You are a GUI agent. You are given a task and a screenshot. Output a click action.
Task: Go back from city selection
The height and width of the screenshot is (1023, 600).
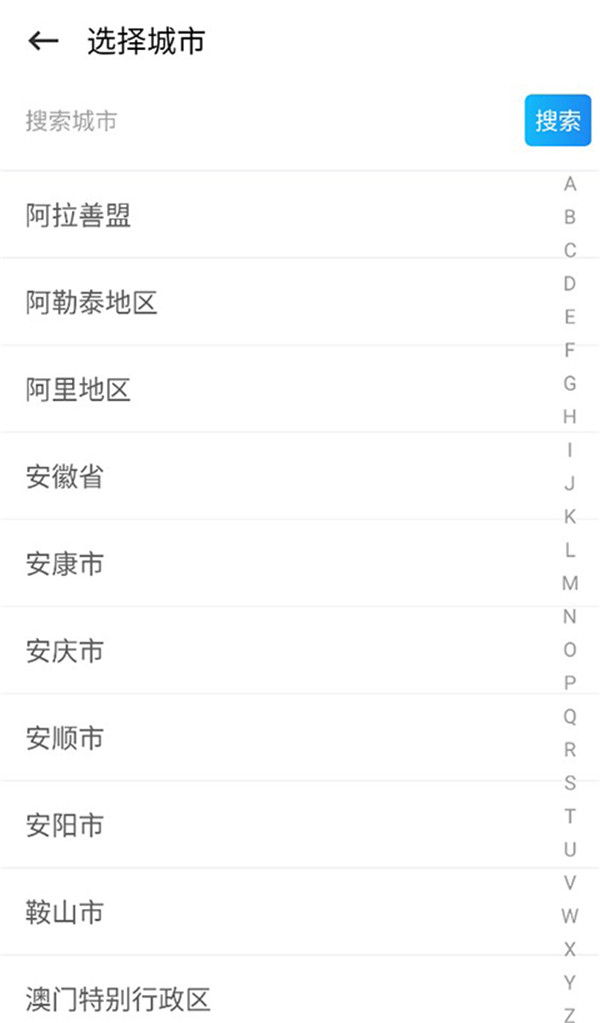tap(43, 41)
